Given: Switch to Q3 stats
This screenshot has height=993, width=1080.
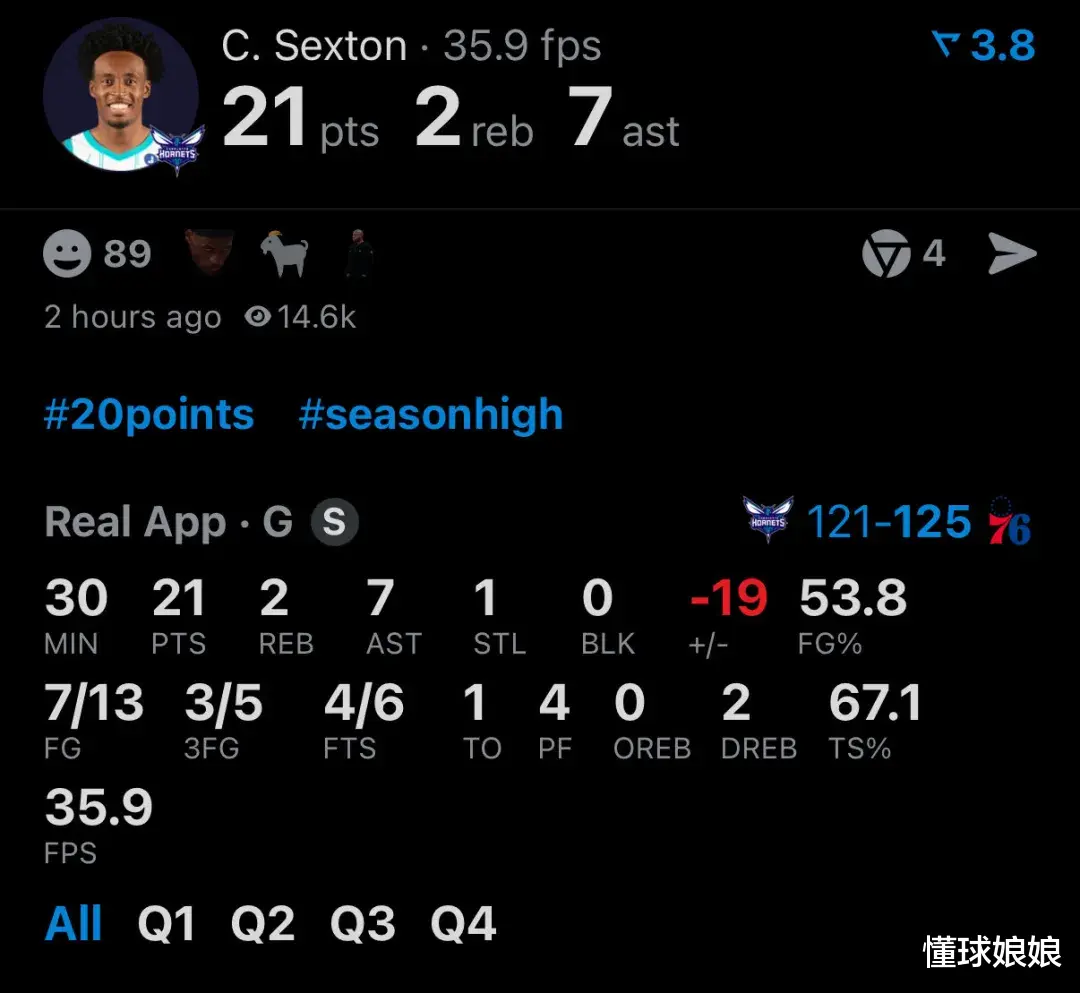Looking at the screenshot, I should pos(363,924).
